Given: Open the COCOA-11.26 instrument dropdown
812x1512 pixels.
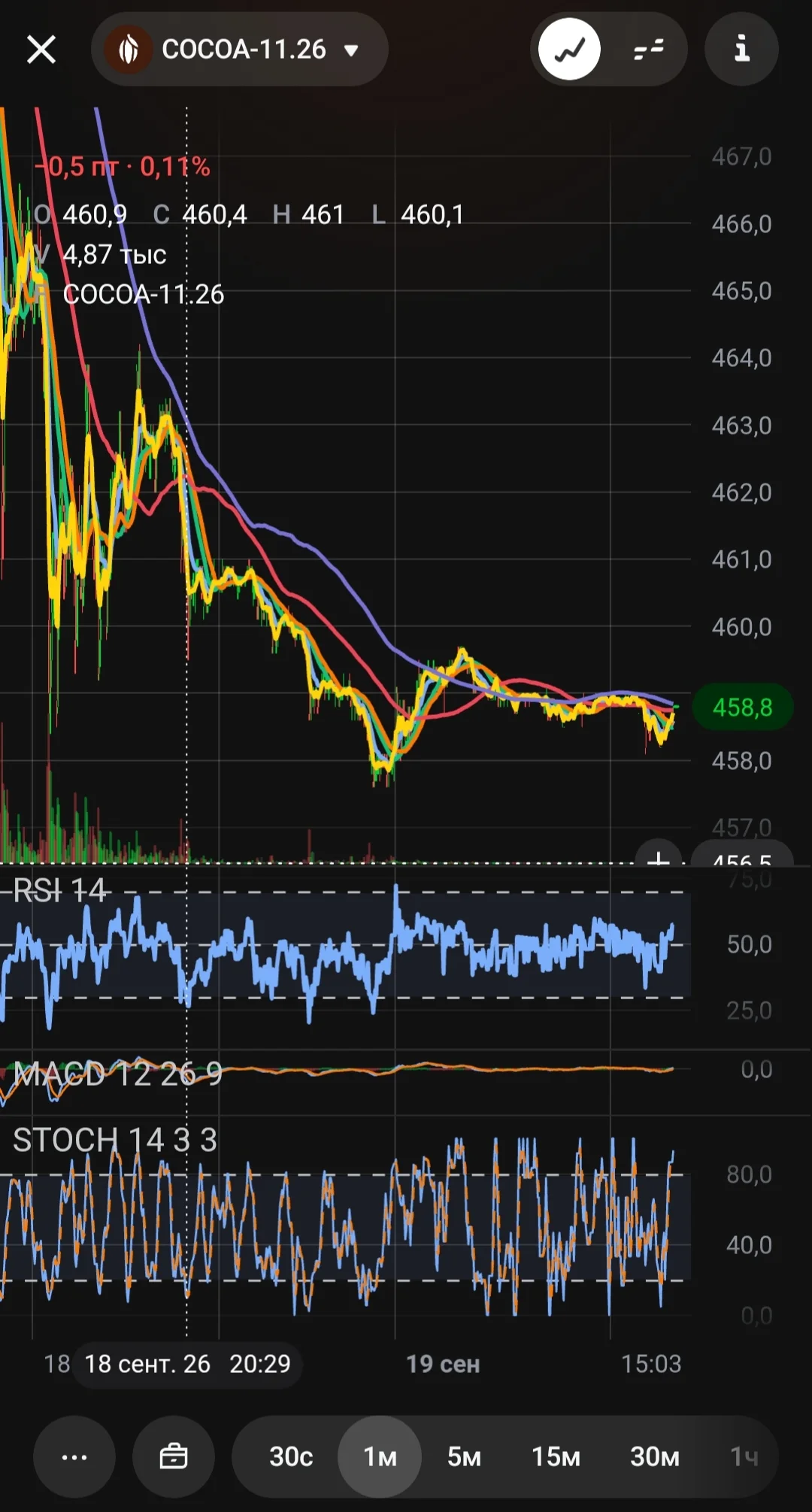Looking at the screenshot, I should pos(240,50).
